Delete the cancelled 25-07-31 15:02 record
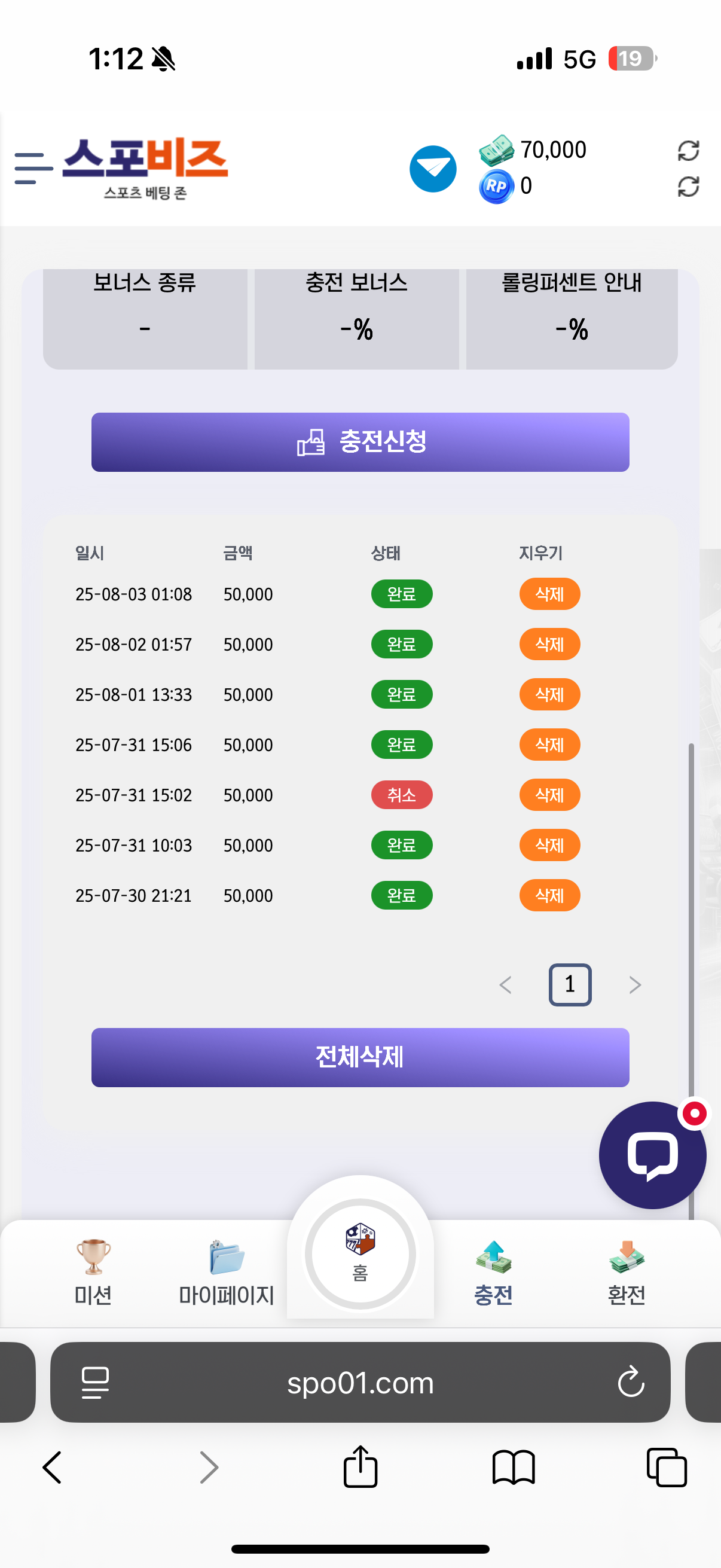The height and width of the screenshot is (1568, 721). (549, 795)
